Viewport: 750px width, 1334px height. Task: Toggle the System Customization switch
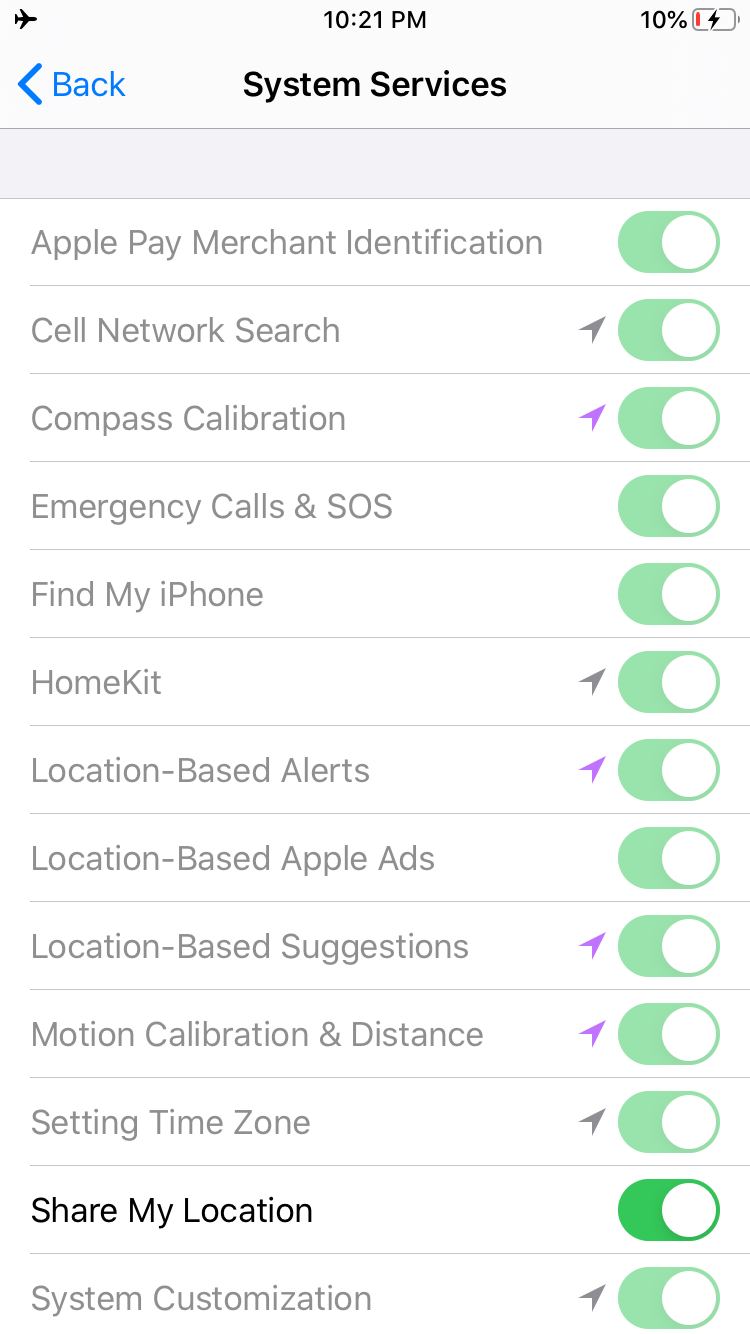click(x=668, y=1299)
